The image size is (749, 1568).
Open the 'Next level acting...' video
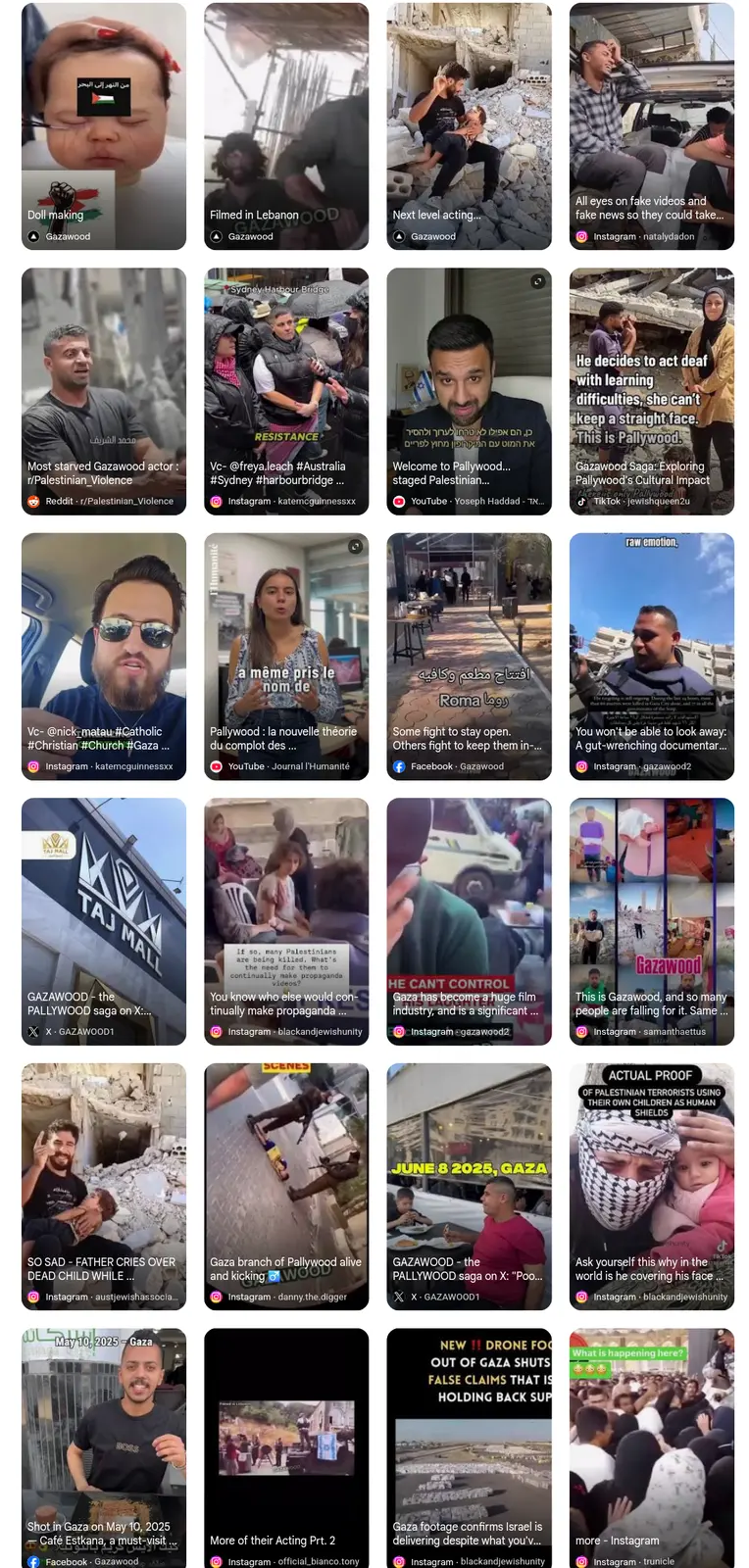click(x=469, y=125)
